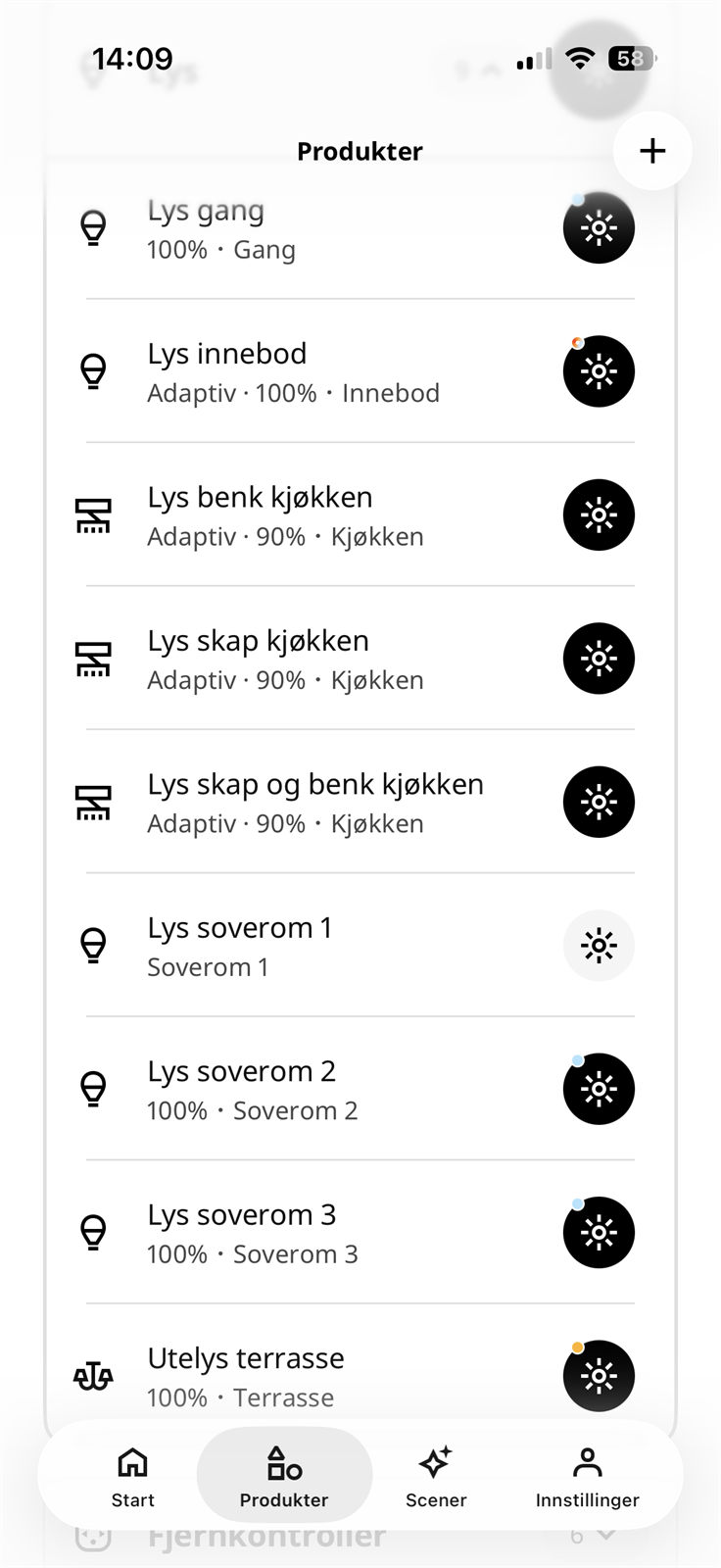Screen dimensions: 721x1568
Task: Select the Lys soverom 3 bulb icon
Action: [x=94, y=1233]
